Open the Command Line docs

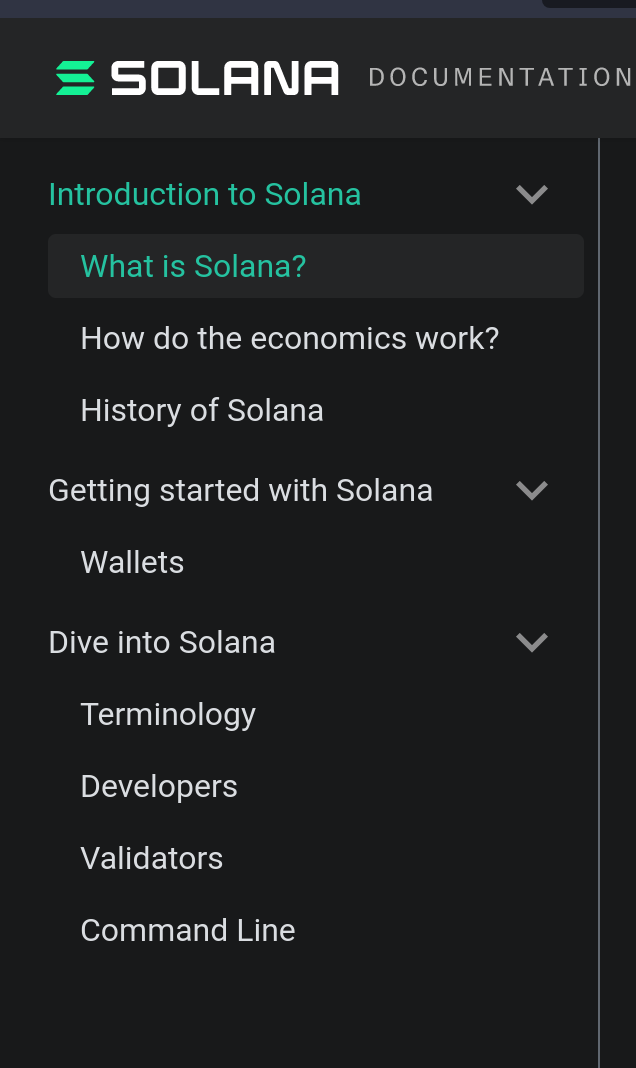188,931
